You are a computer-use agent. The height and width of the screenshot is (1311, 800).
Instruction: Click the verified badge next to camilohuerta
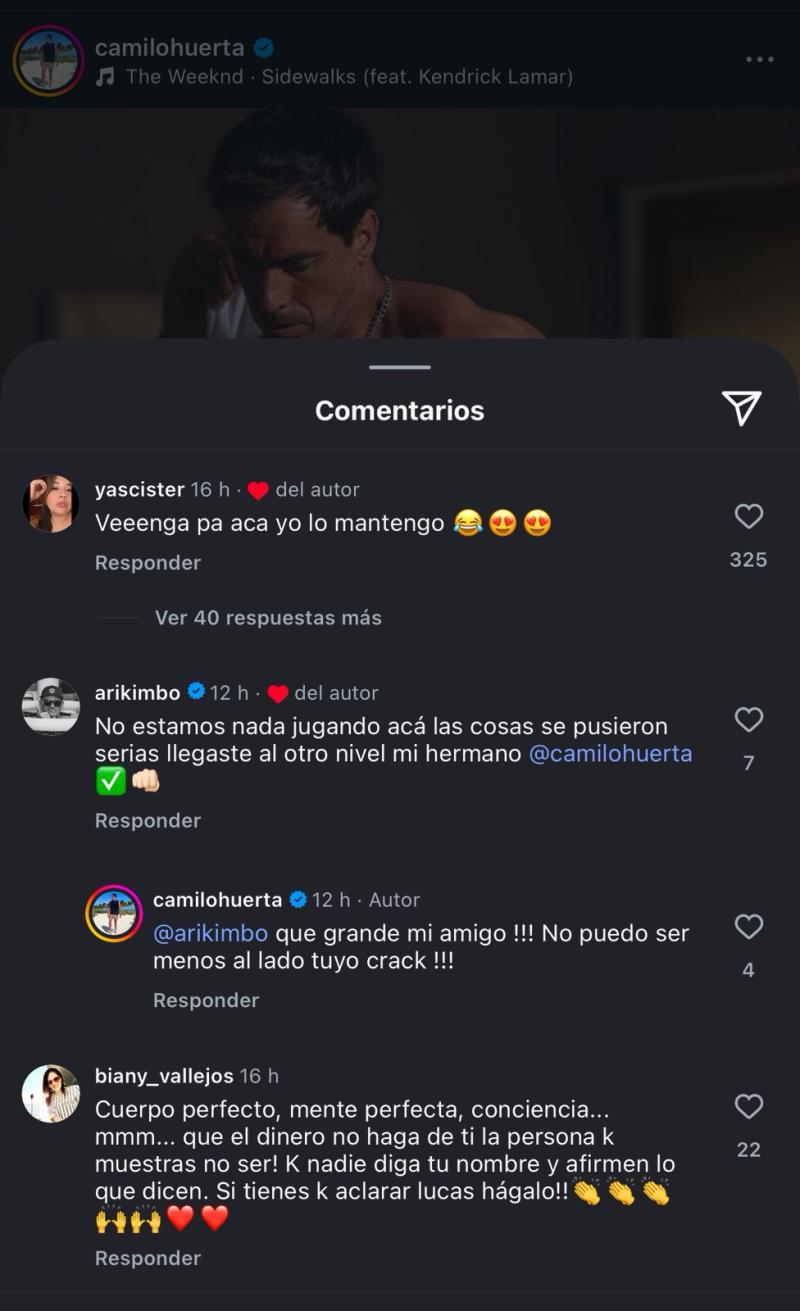point(263,45)
